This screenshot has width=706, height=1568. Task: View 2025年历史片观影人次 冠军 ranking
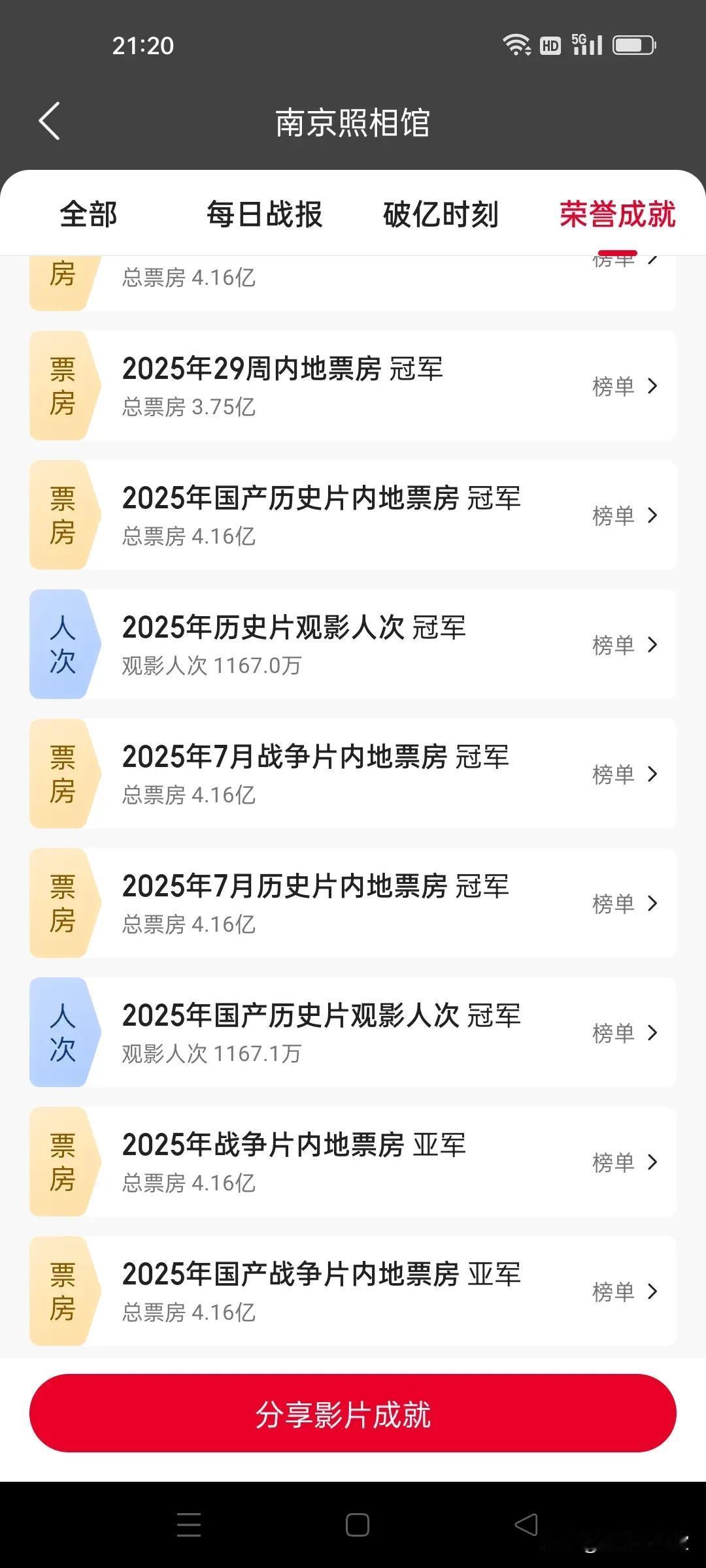coord(353,644)
